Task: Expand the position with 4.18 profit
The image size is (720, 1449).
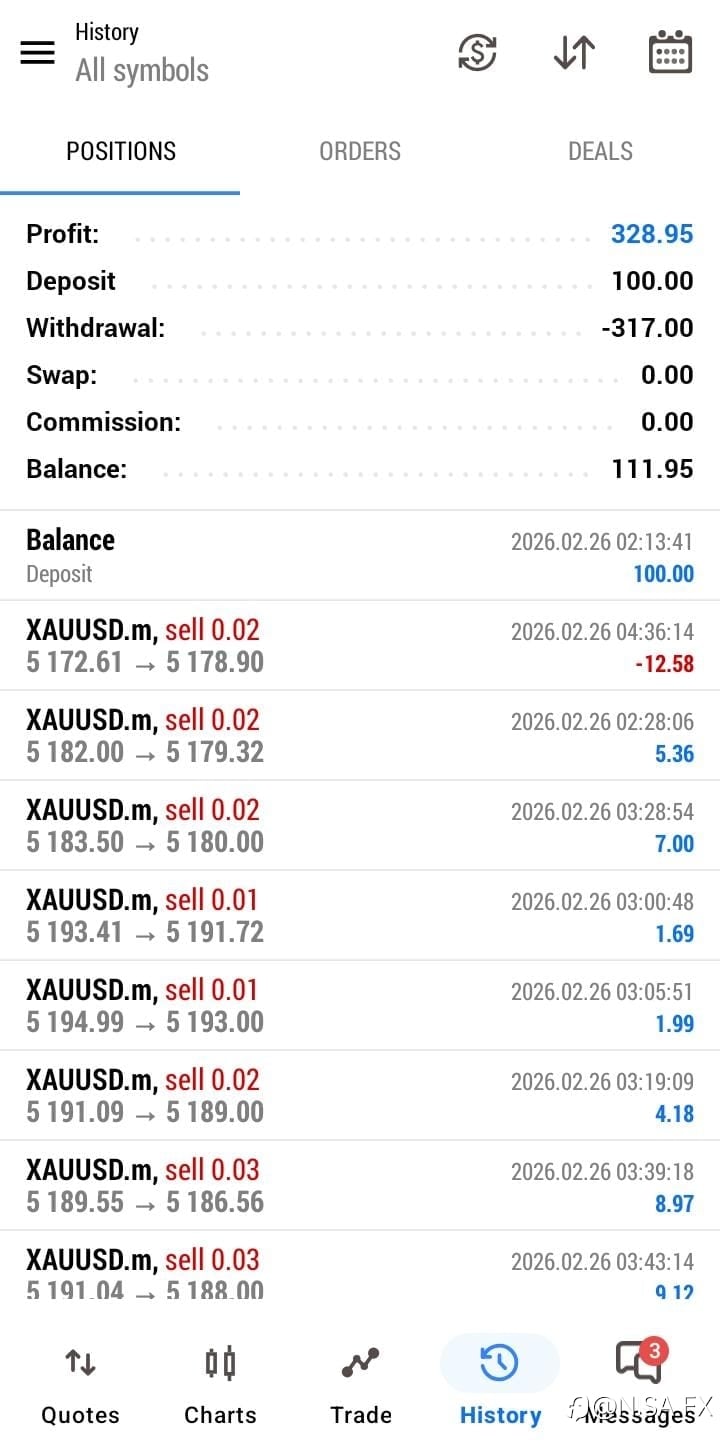Action: (360, 1096)
